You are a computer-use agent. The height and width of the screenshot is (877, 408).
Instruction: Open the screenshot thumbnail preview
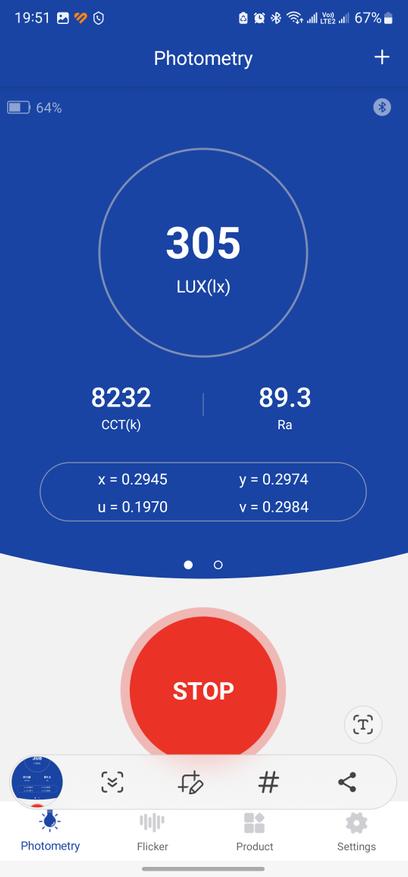(37, 781)
